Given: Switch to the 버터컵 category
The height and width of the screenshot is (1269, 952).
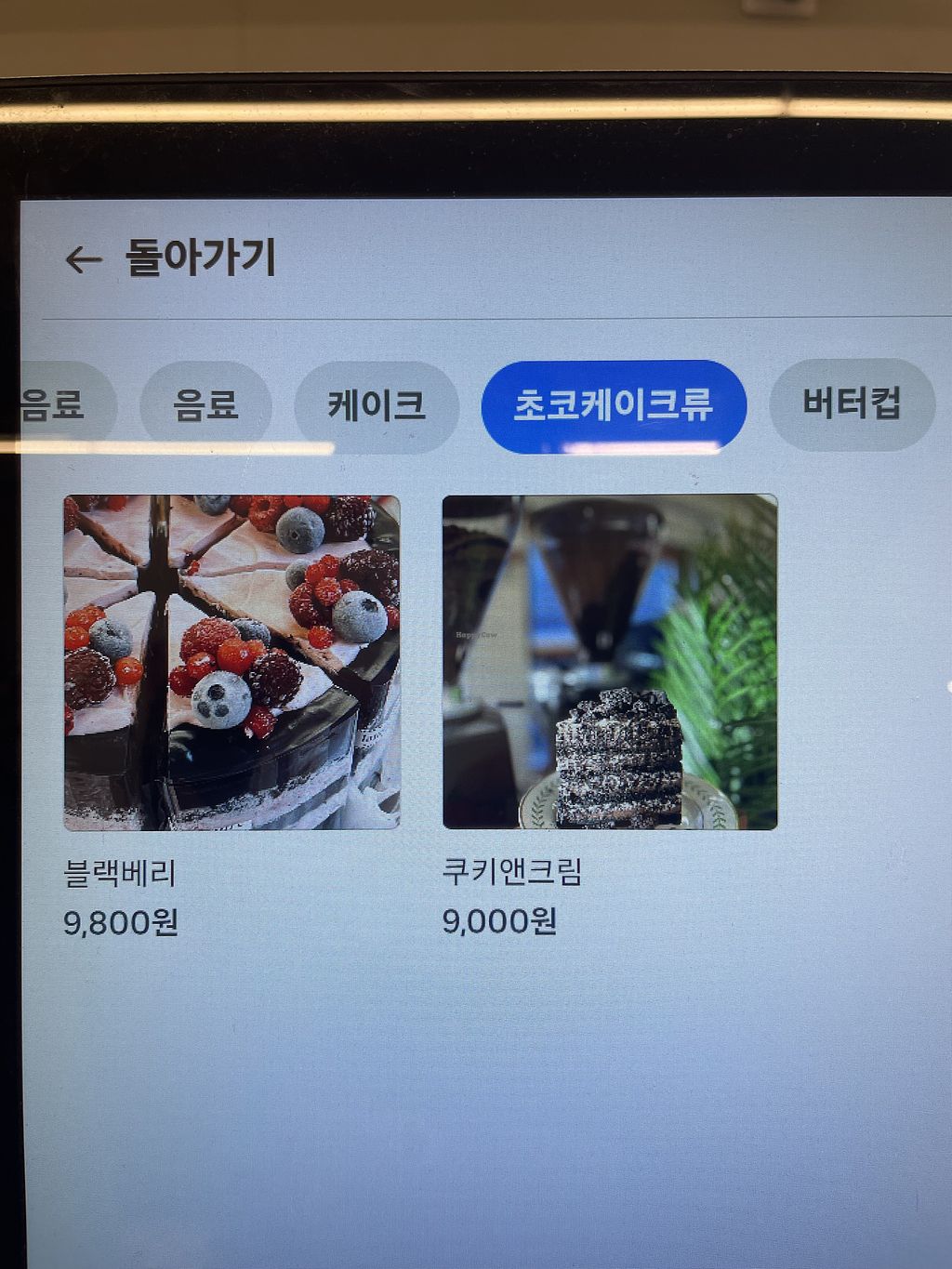Looking at the screenshot, I should [852, 404].
